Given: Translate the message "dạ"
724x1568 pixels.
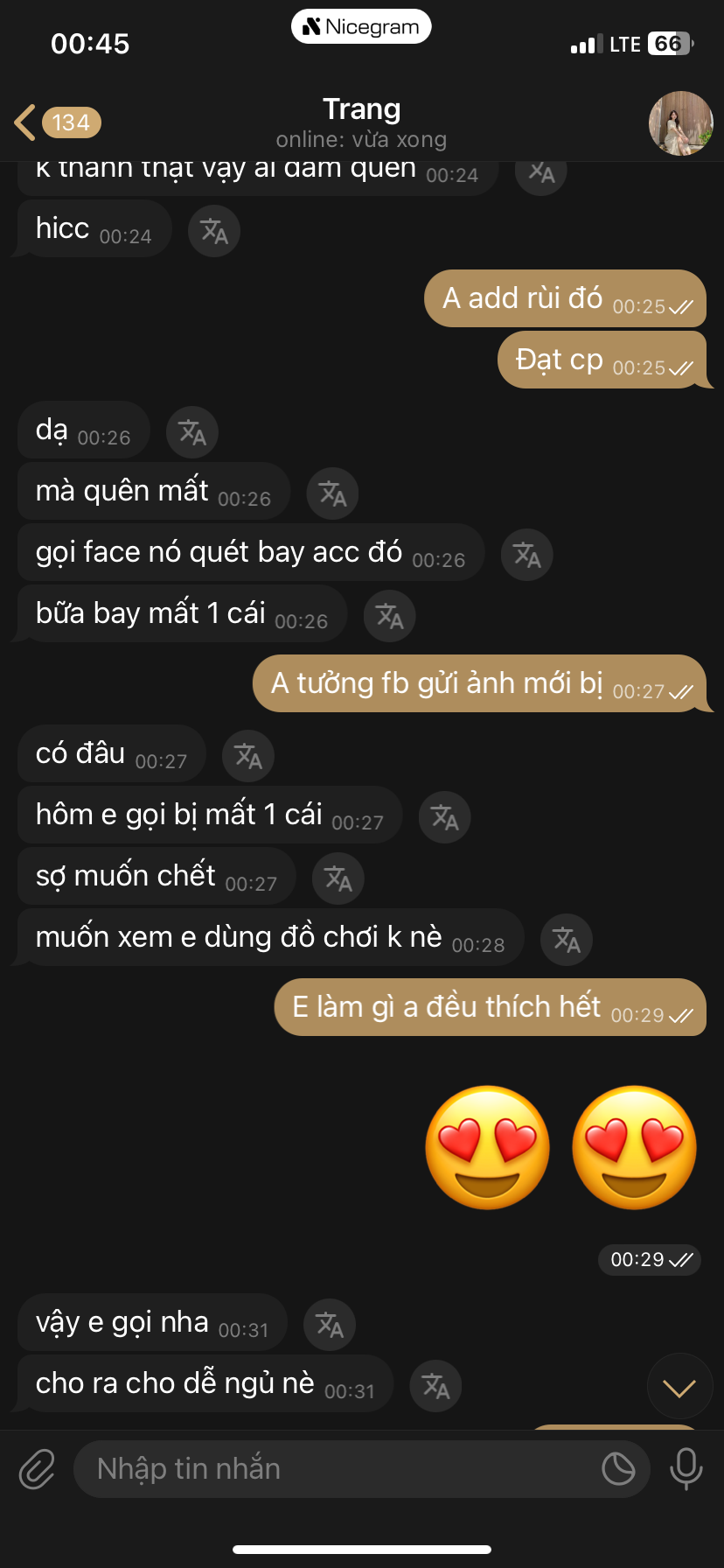Looking at the screenshot, I should tap(192, 432).
